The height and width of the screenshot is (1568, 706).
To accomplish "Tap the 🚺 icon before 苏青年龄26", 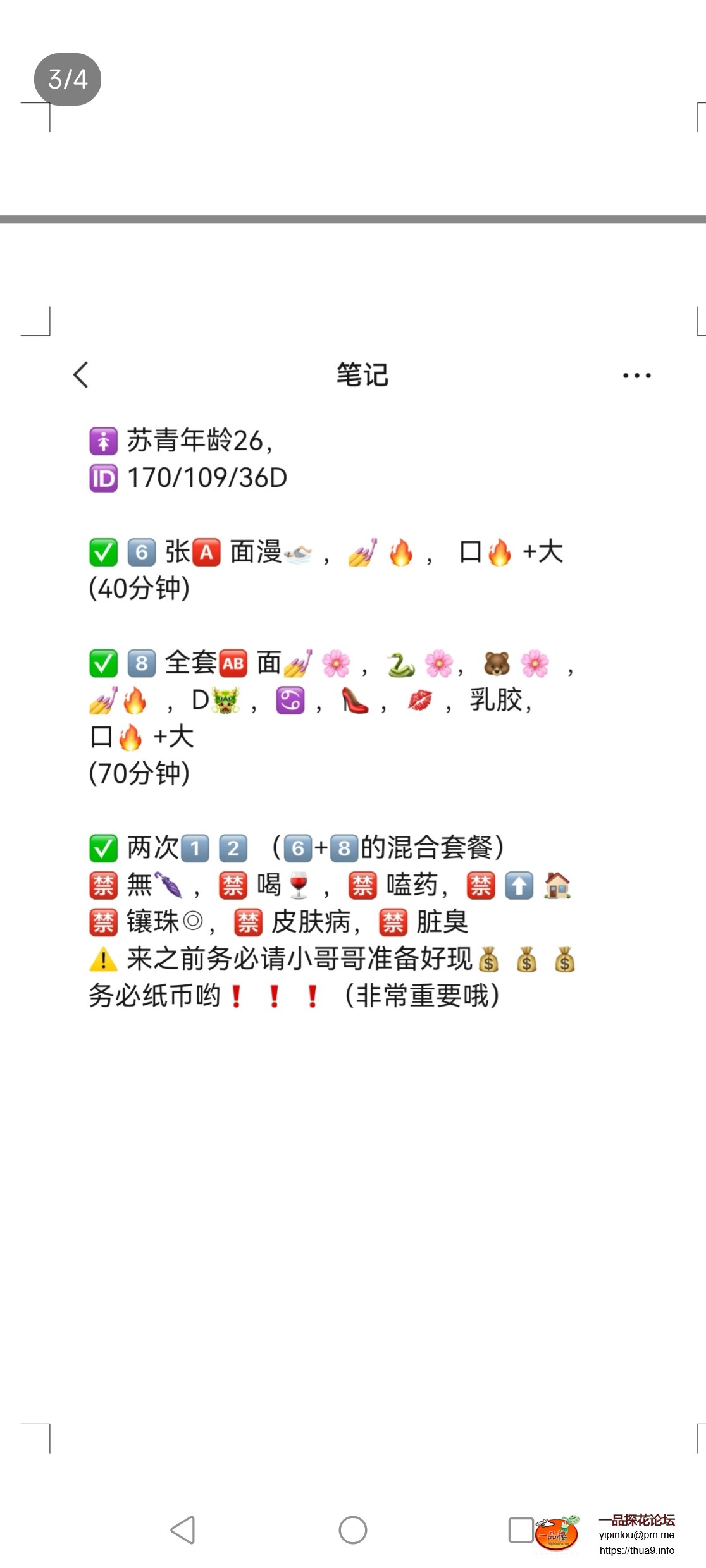I will 104,441.
